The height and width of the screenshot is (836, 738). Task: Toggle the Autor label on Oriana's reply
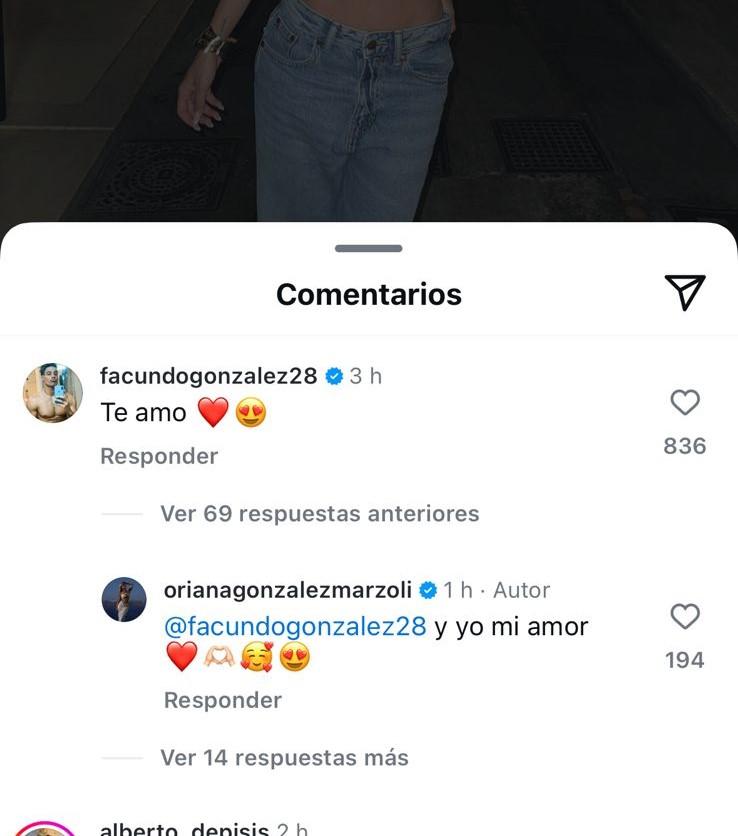(525, 590)
